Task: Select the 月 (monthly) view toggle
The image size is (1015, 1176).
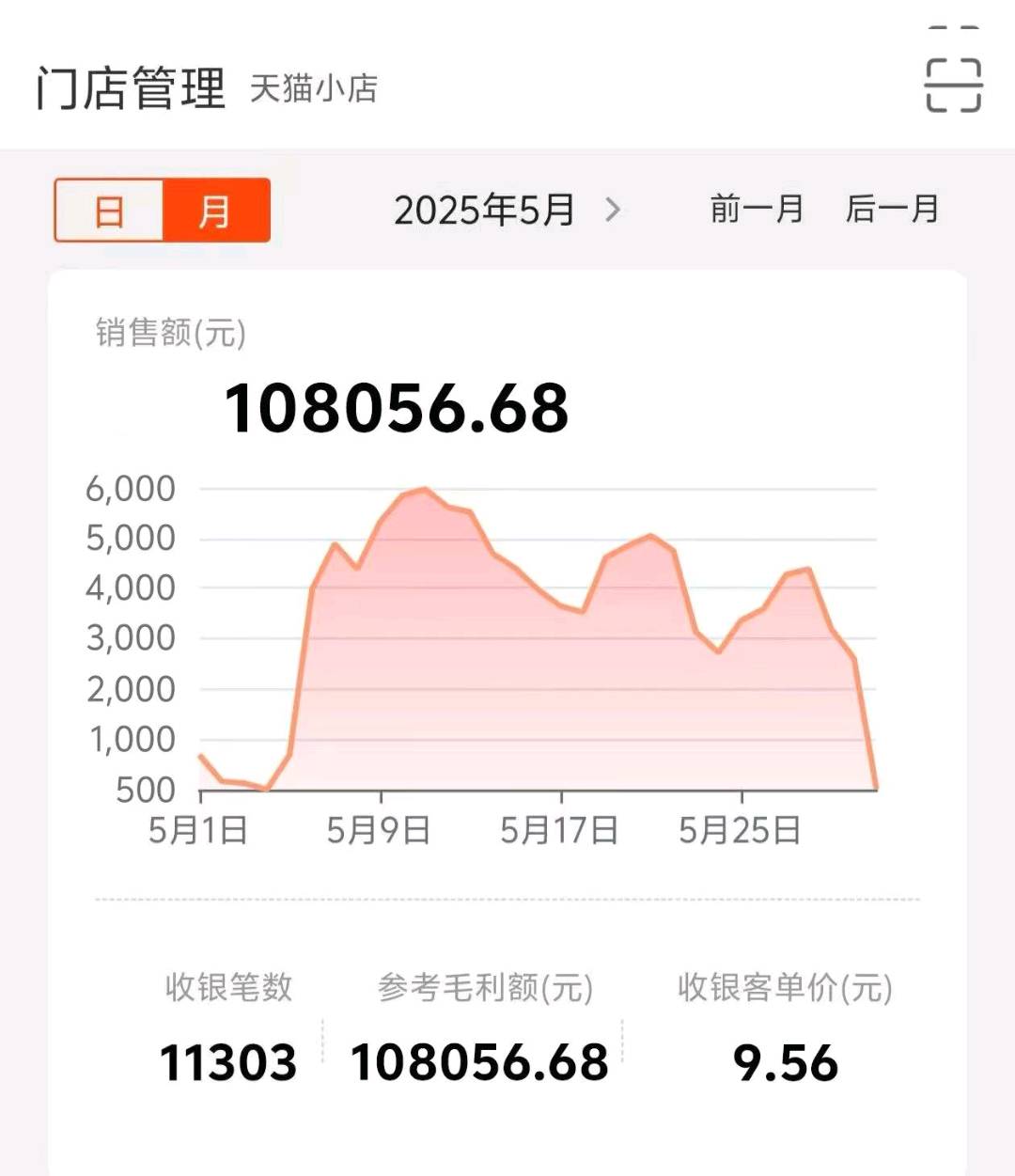Action: click(x=214, y=212)
